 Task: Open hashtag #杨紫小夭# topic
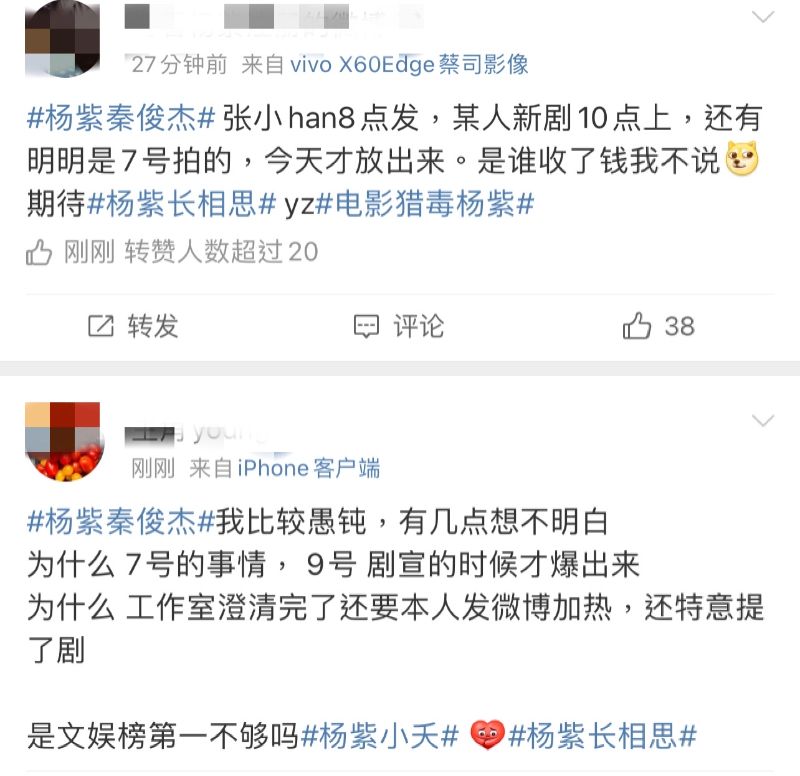coord(379,737)
